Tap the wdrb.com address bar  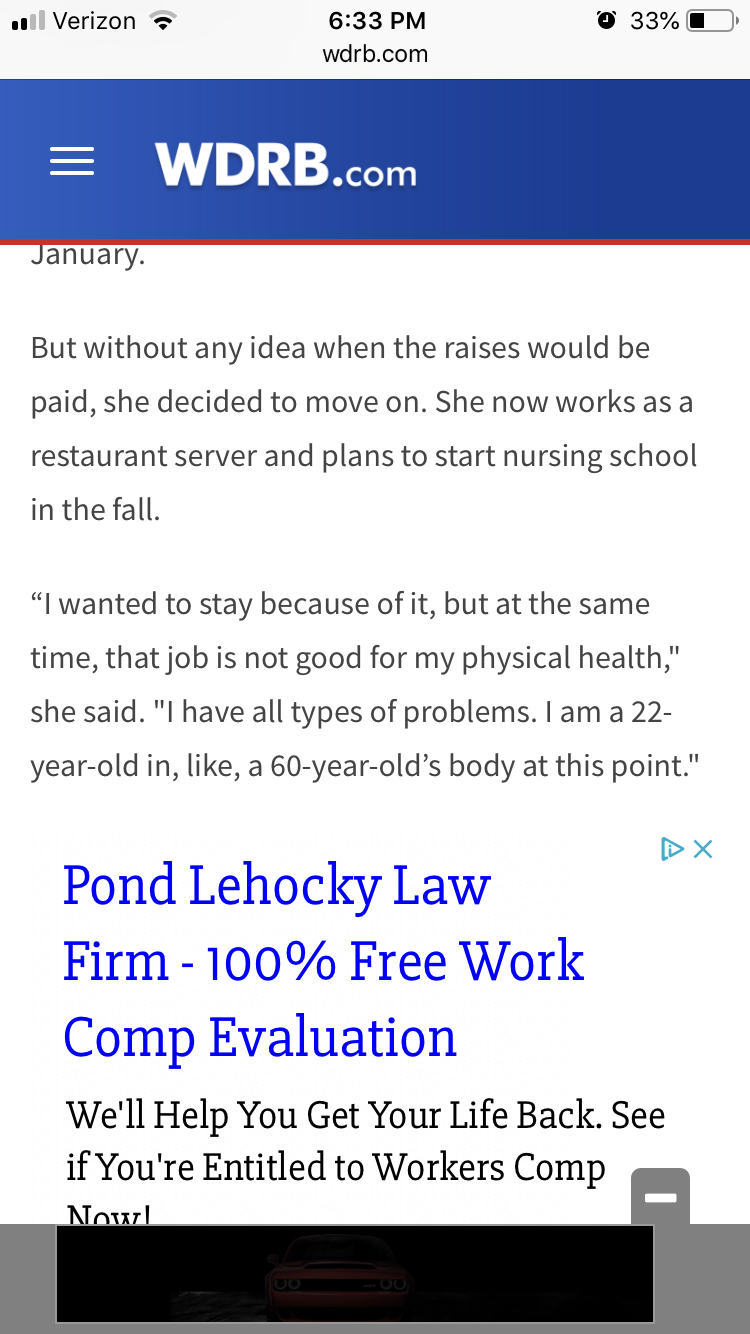click(375, 54)
